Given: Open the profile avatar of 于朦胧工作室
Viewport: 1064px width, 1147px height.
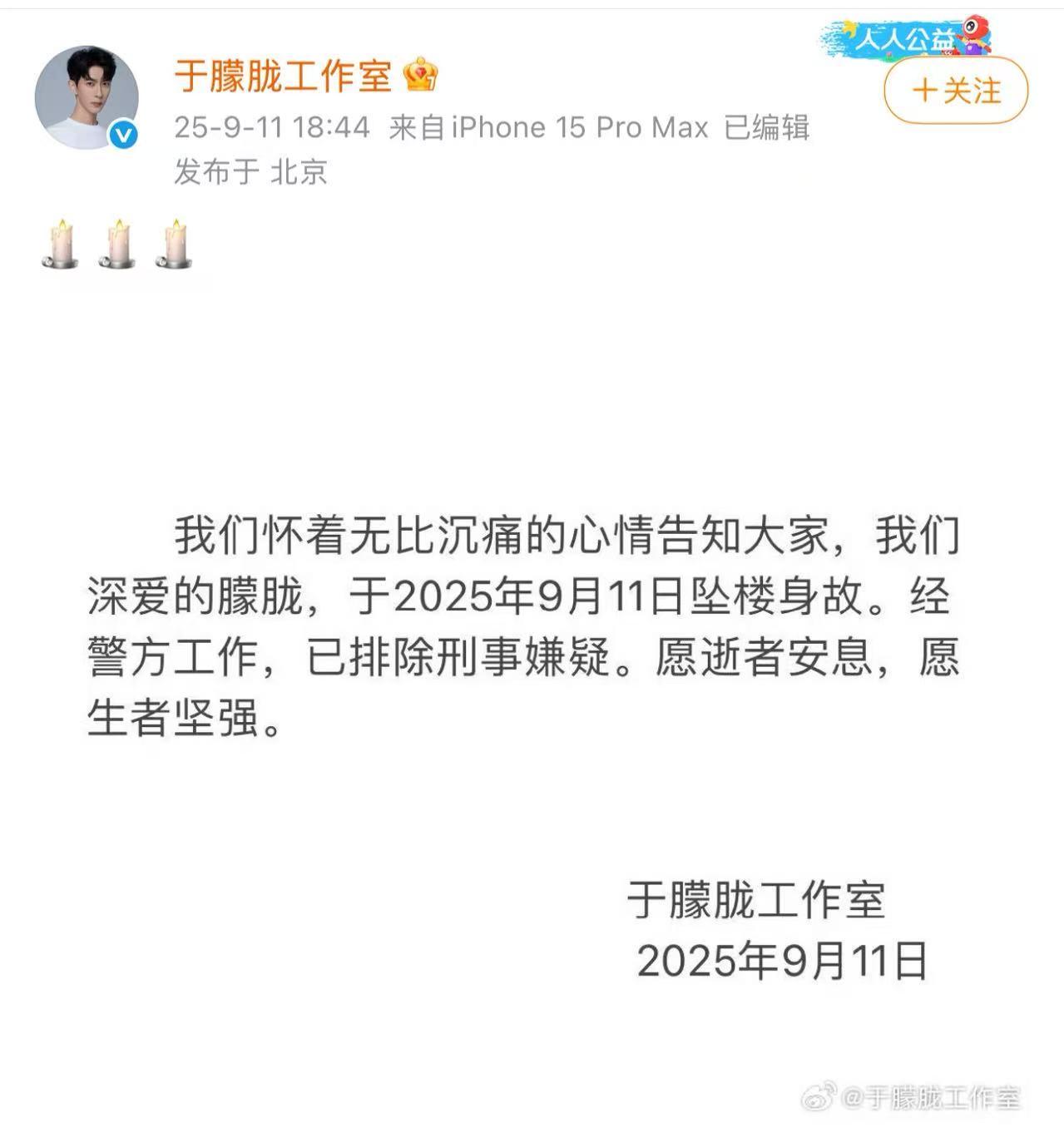Looking at the screenshot, I should click(x=87, y=98).
